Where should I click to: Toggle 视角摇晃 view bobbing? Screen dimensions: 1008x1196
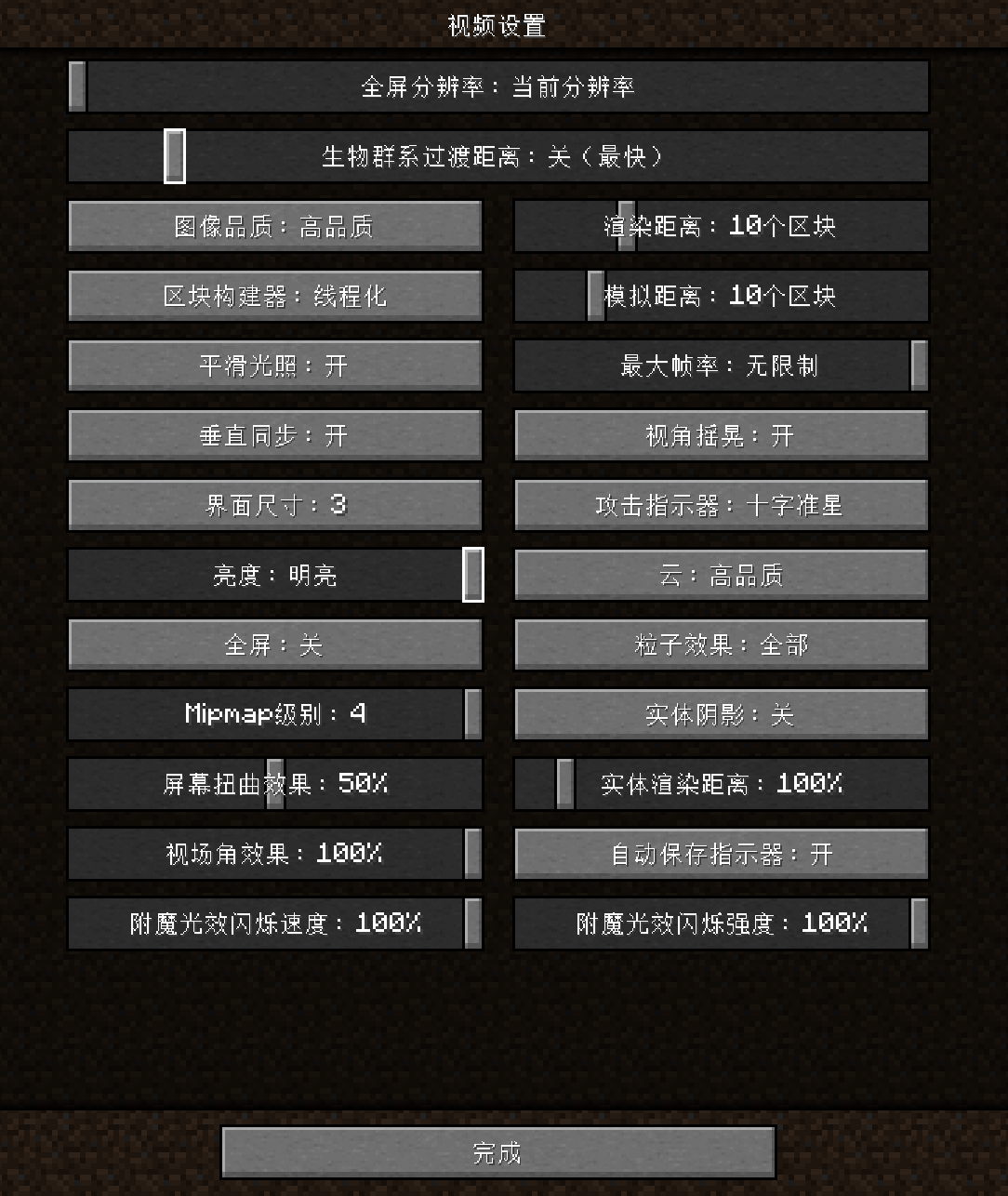[721, 435]
